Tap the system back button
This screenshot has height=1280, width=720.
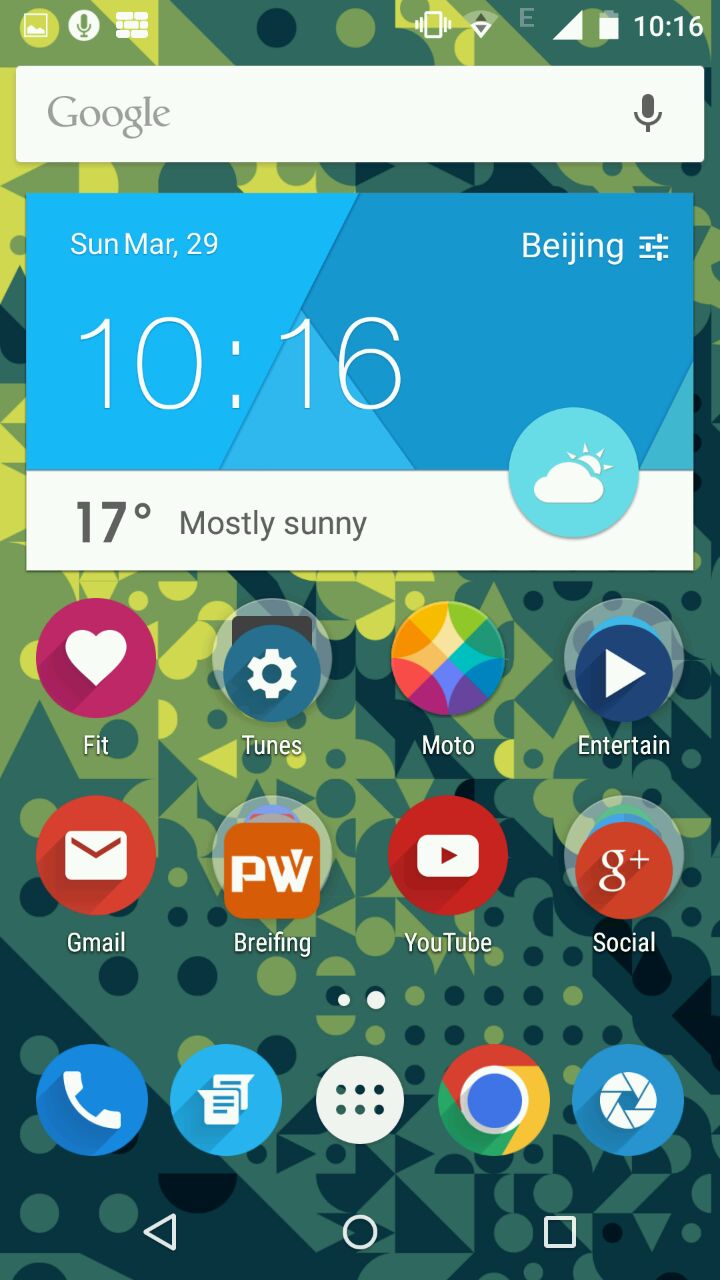pos(160,1232)
